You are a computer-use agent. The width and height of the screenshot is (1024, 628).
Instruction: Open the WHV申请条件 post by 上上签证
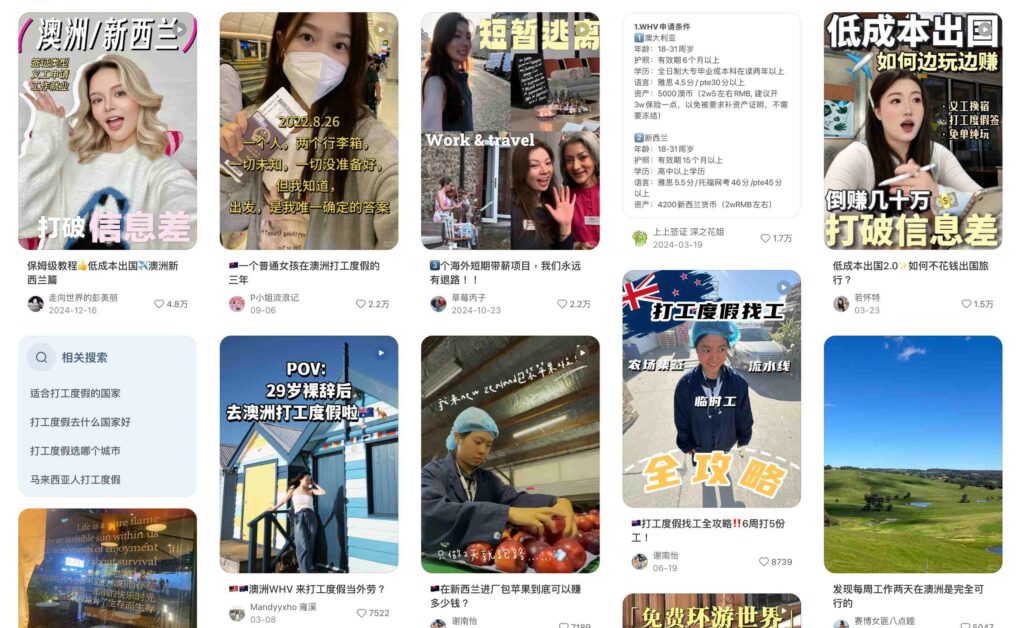pos(711,114)
